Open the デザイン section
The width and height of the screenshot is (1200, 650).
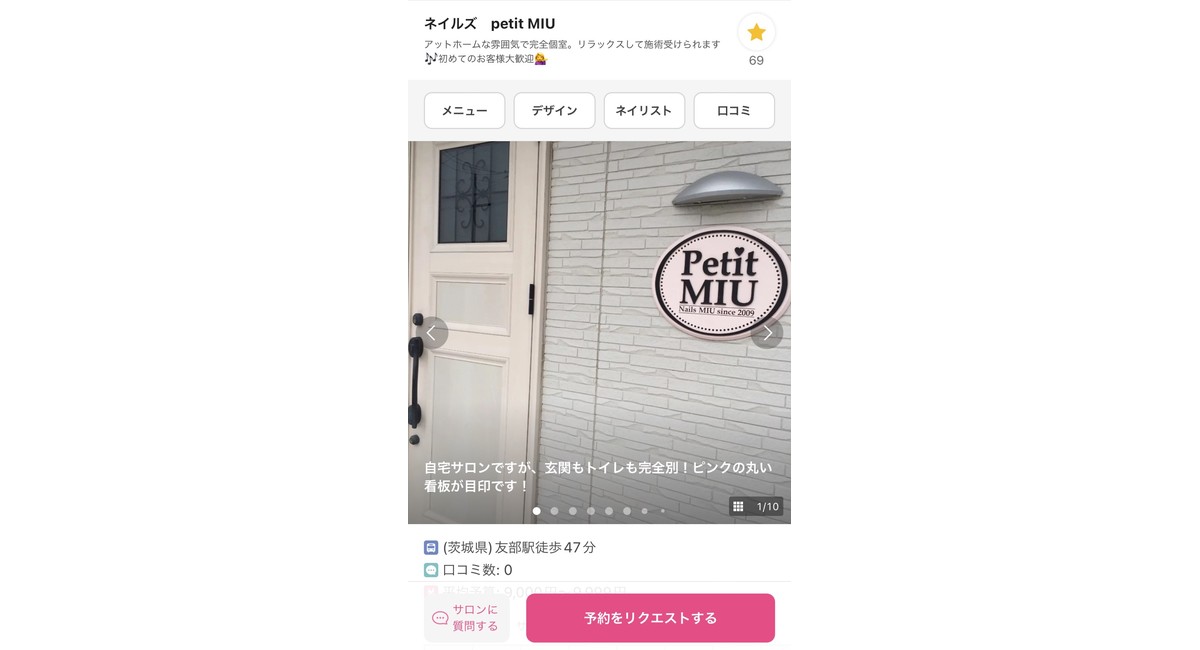[554, 111]
